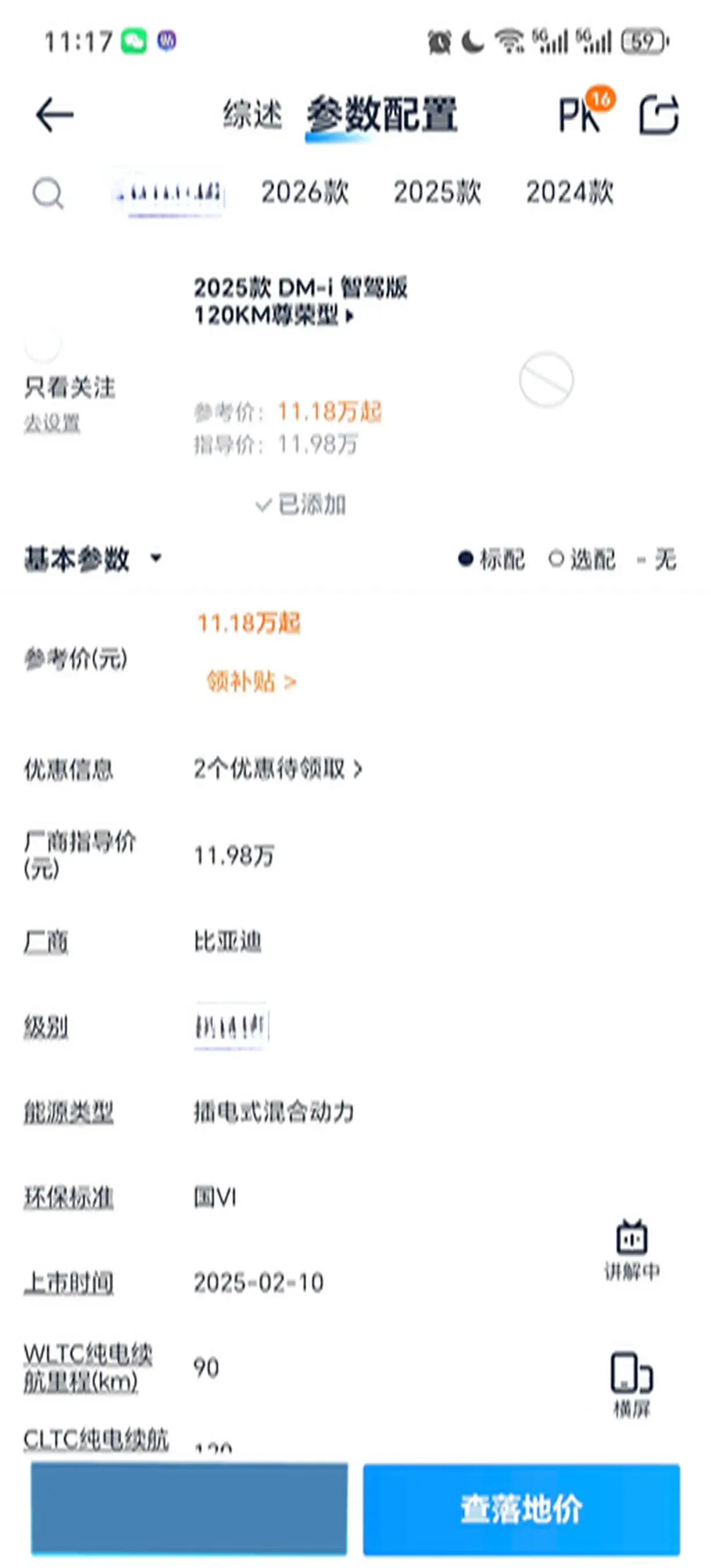The height and width of the screenshot is (1568, 711).
Task: Search parameters with the magnifier icon
Action: point(48,193)
